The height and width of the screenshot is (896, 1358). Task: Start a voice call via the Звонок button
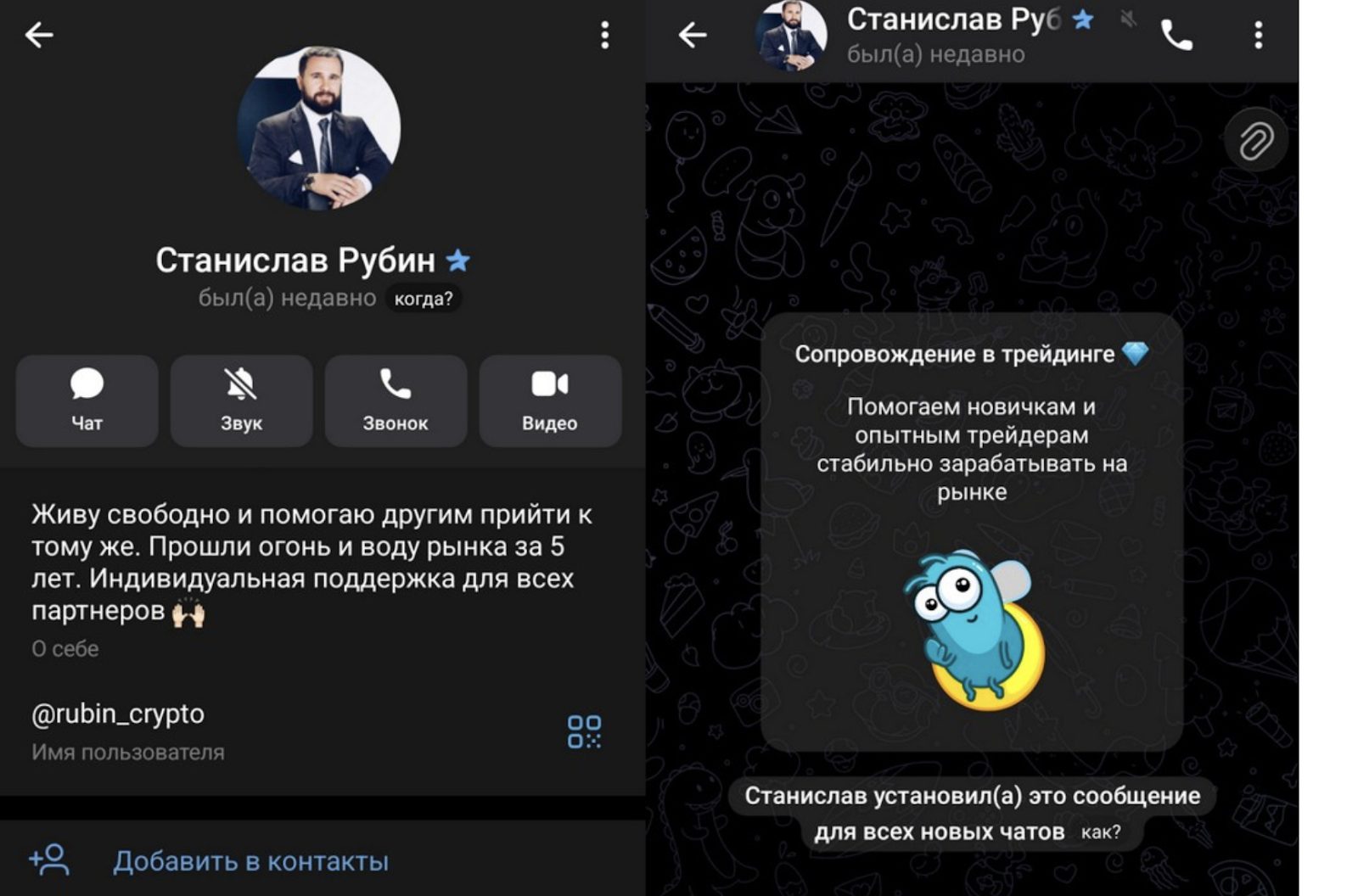click(x=396, y=400)
